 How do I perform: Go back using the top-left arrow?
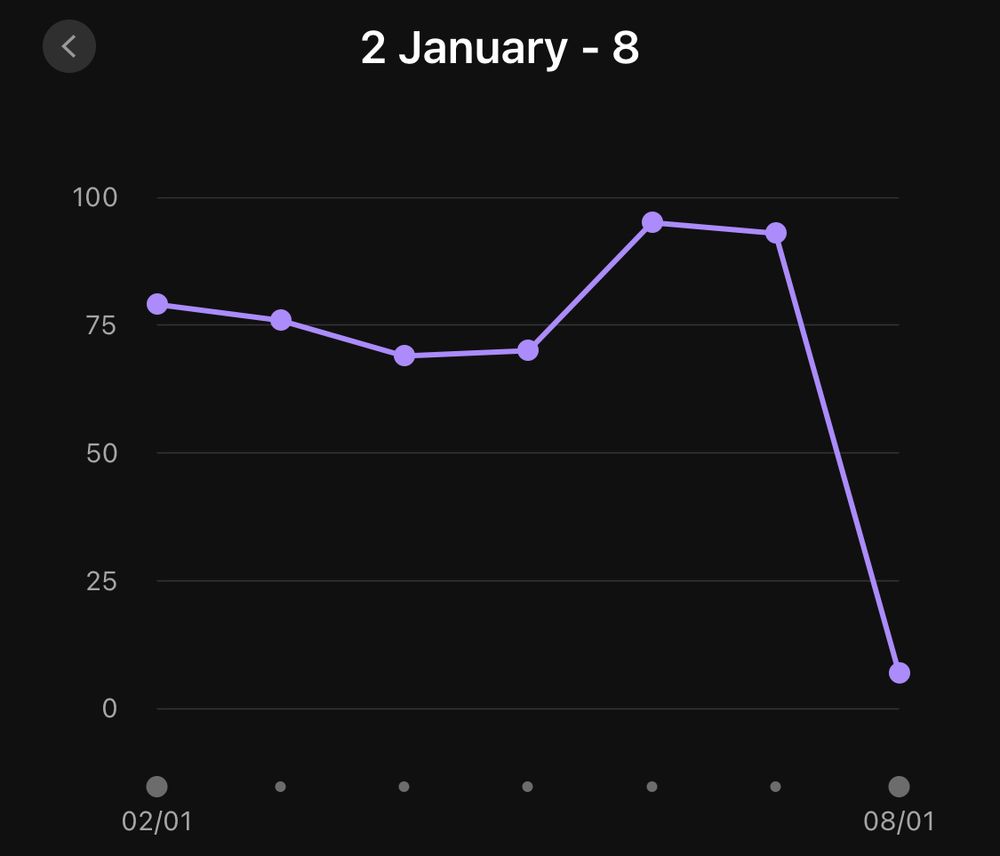(x=69, y=46)
